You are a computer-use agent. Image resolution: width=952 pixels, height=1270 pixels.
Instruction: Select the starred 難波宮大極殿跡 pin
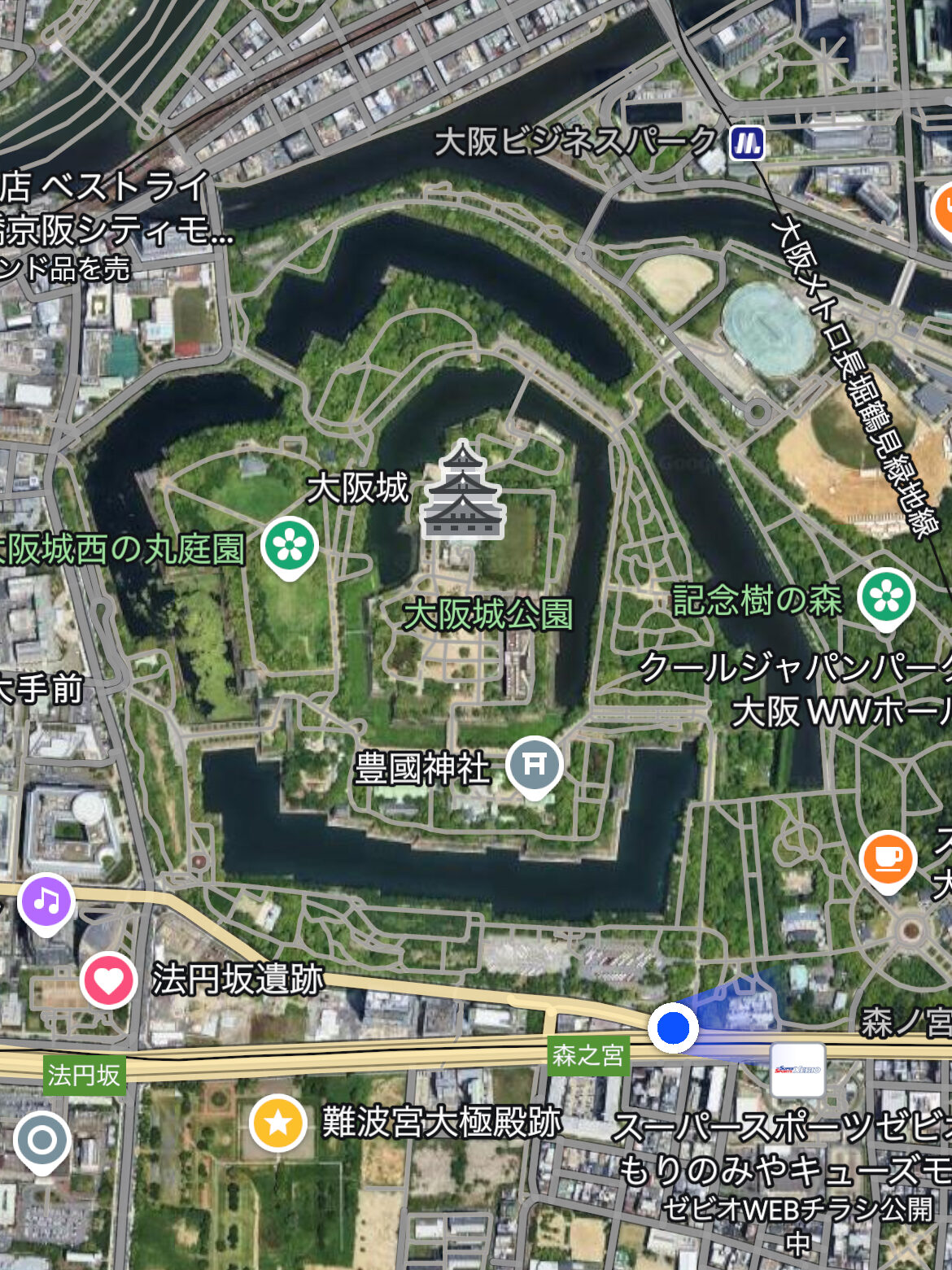277,1123
